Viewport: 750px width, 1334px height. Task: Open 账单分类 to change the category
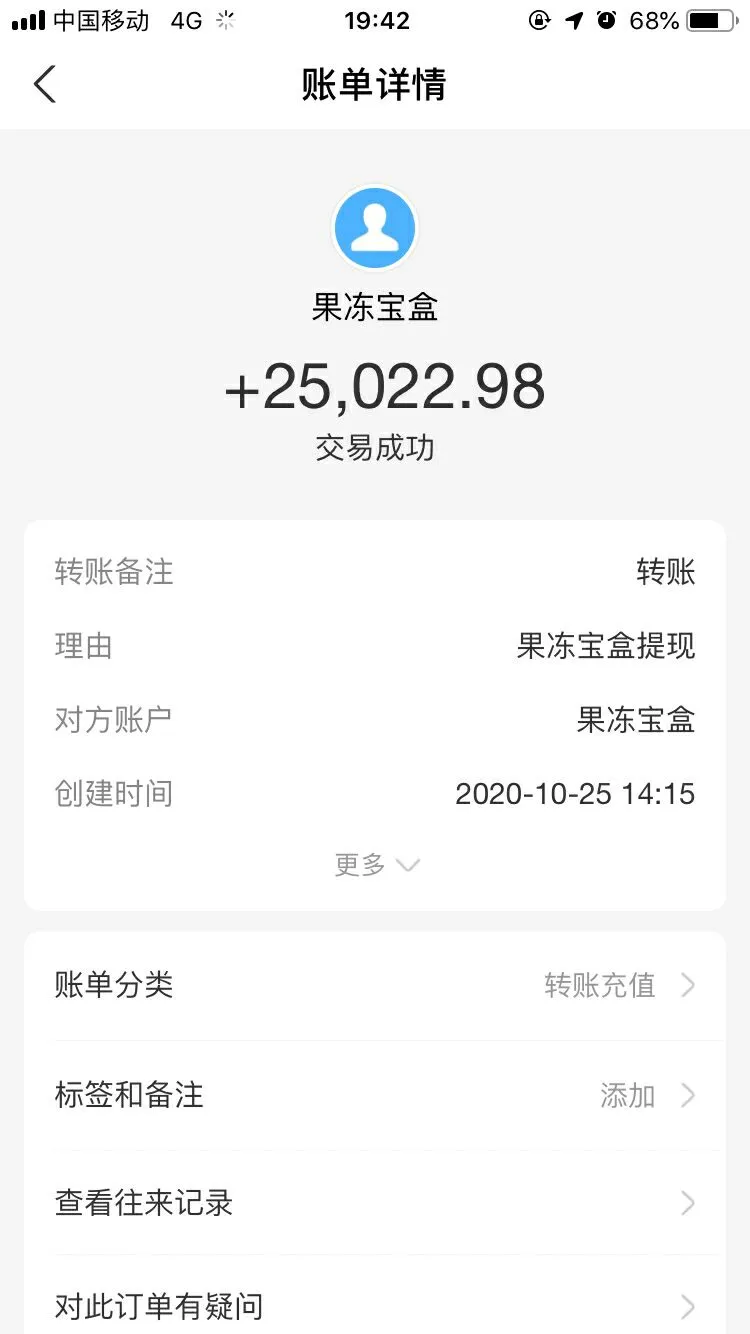375,986
